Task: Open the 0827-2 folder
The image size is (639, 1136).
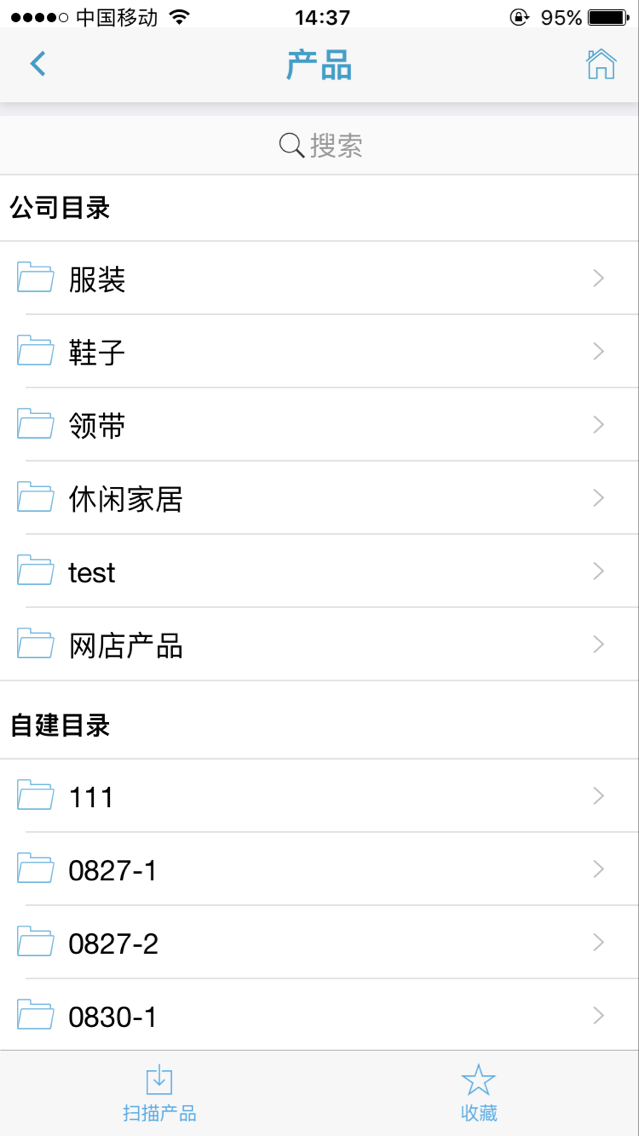Action: 320,942
